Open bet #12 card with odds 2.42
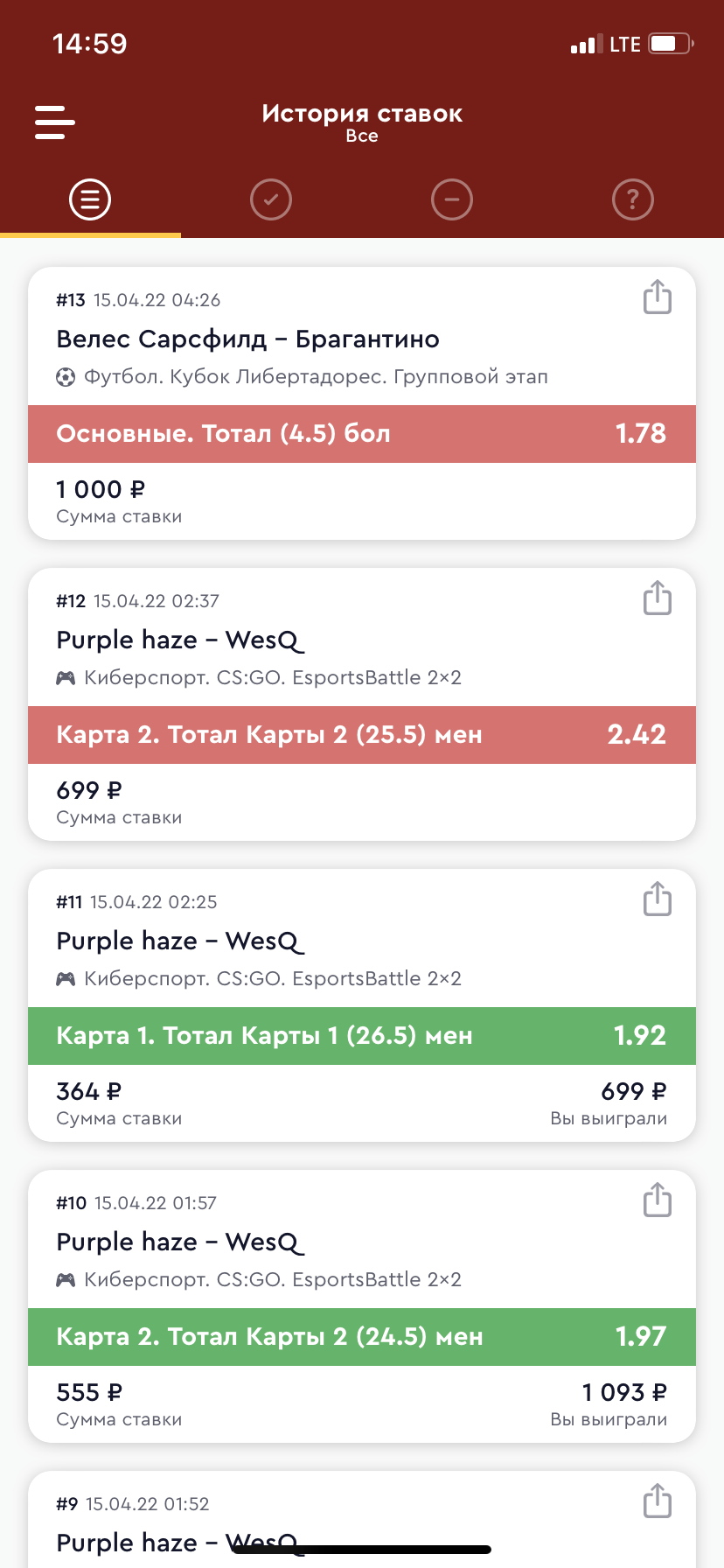This screenshot has height=1568, width=724. tap(362, 704)
